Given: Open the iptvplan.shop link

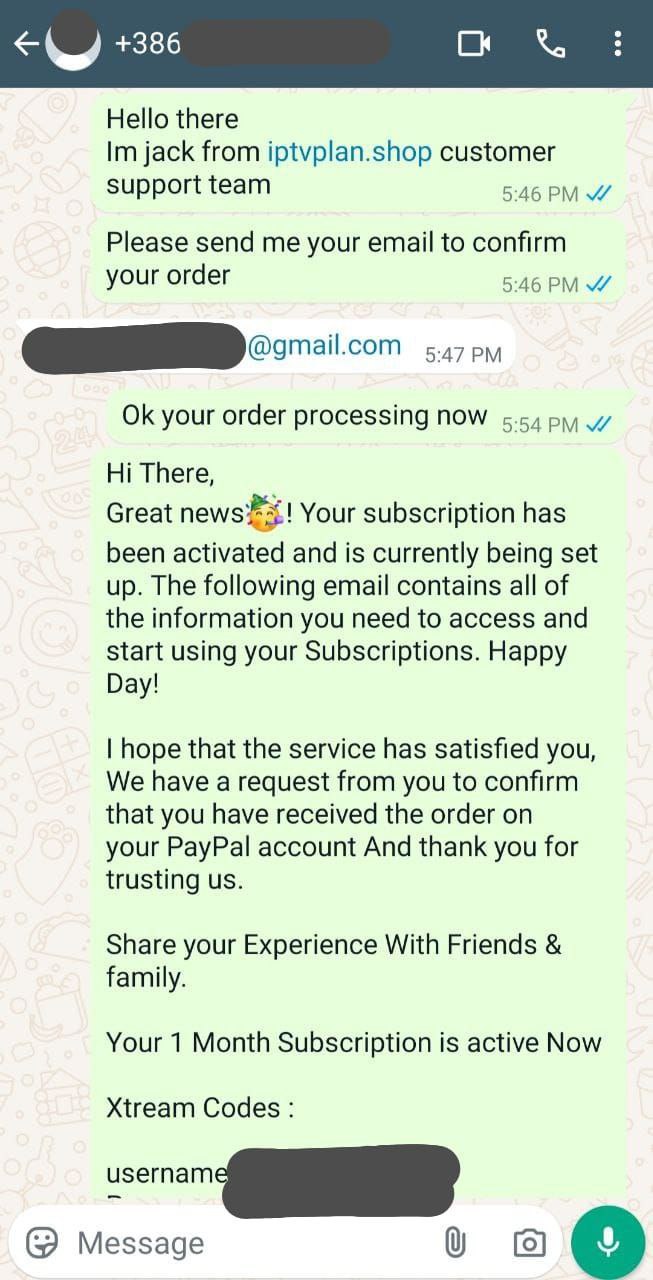Looking at the screenshot, I should tap(350, 152).
